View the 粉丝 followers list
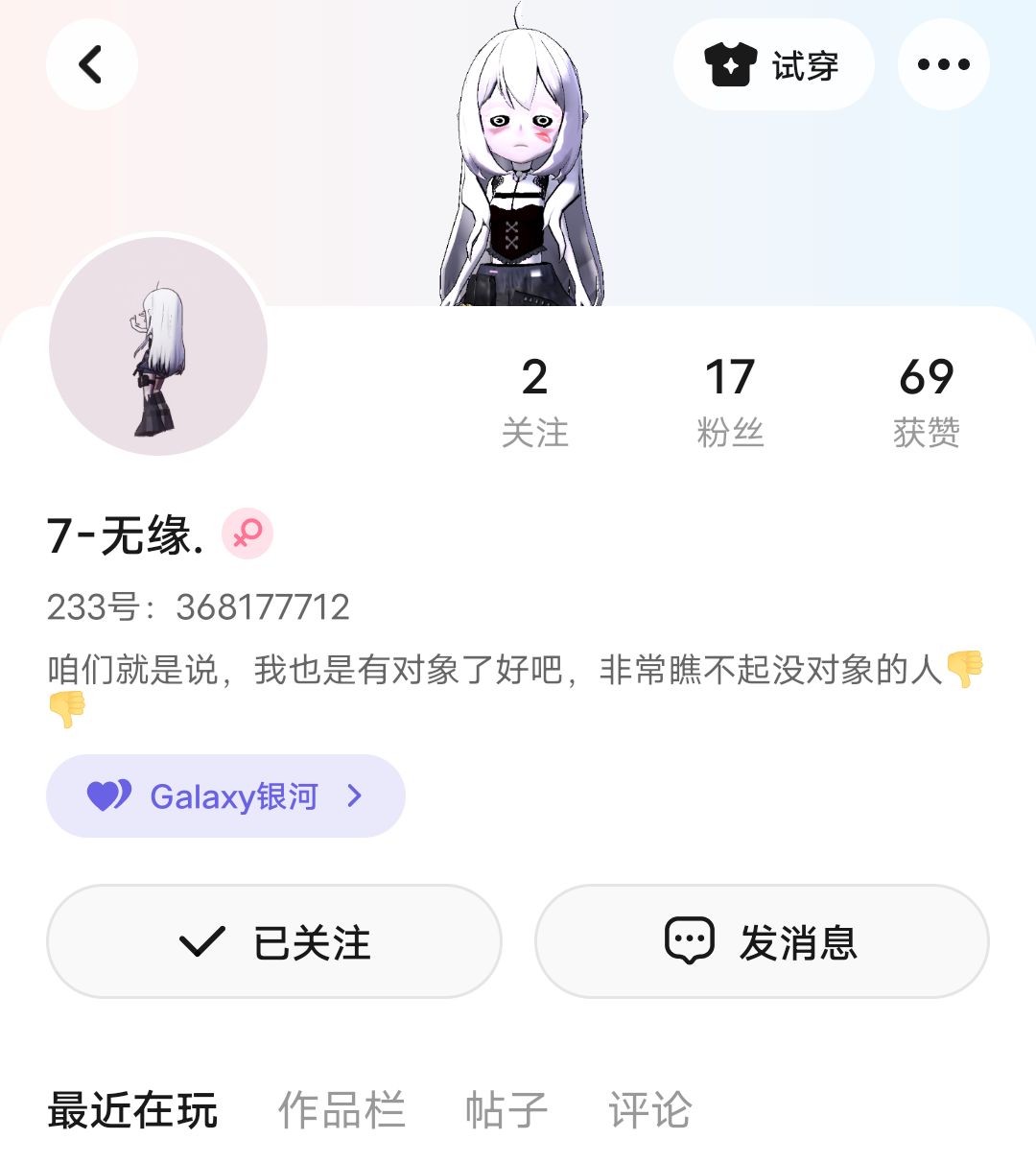The image size is (1036, 1163). point(731,402)
